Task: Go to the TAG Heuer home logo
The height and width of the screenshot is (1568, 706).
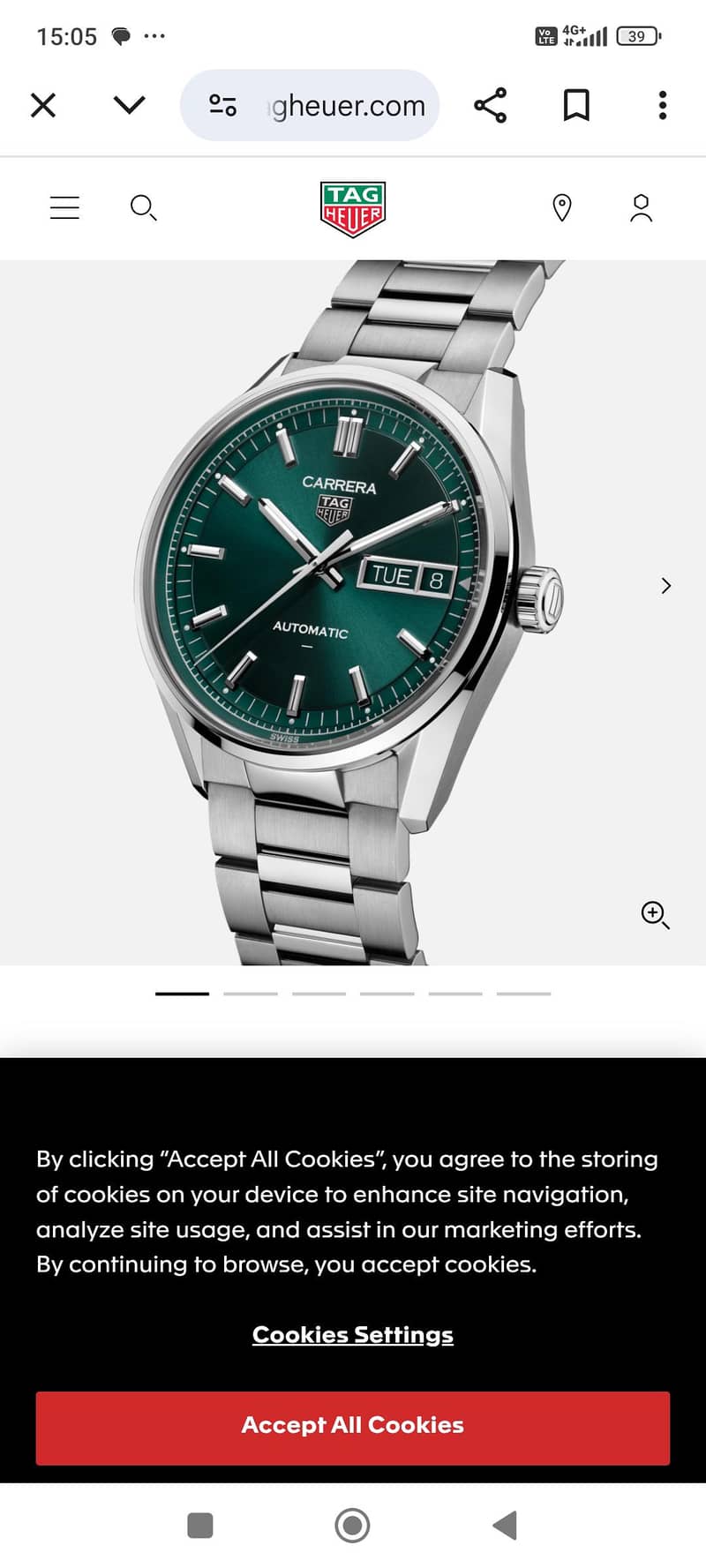Action: coord(352,209)
